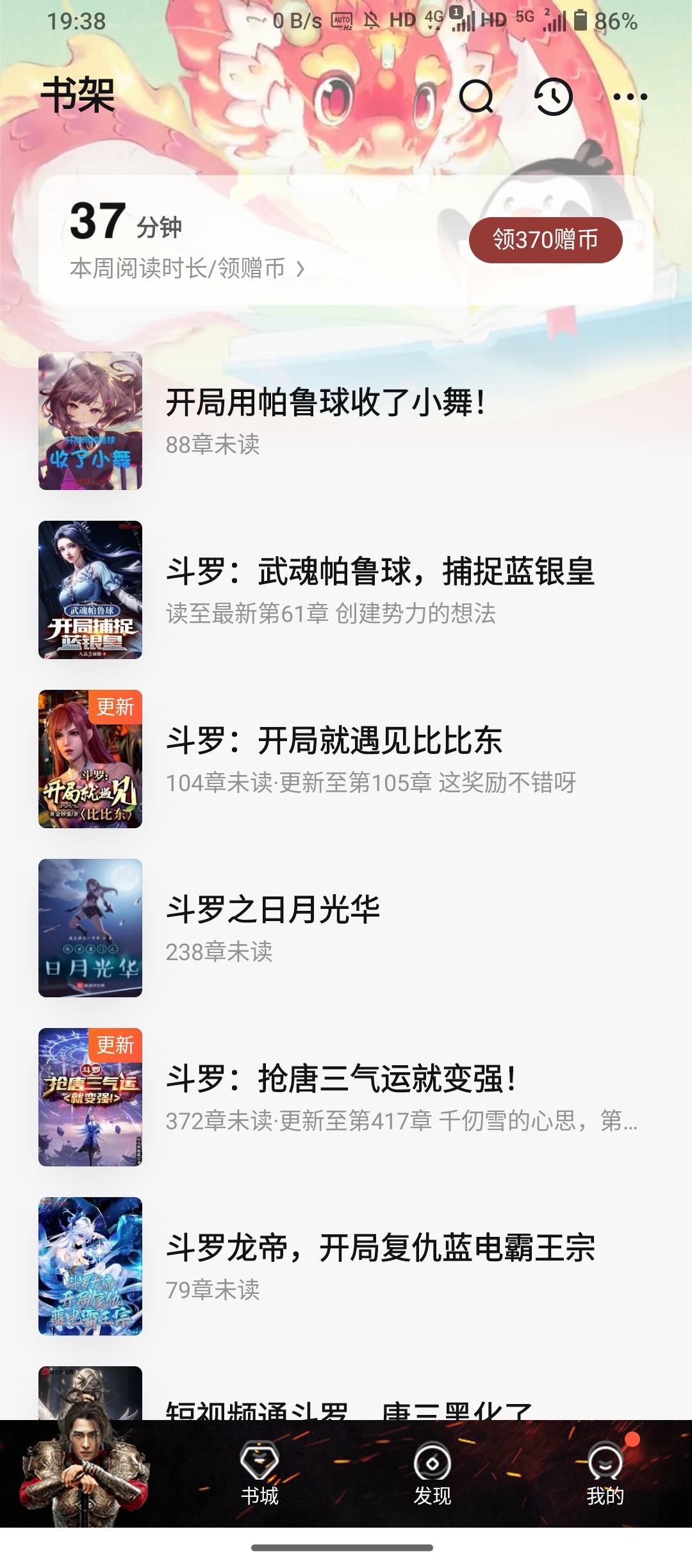Screen dimensions: 692x1568
Task: Claim the 领370赠币 reward
Action: (x=545, y=240)
